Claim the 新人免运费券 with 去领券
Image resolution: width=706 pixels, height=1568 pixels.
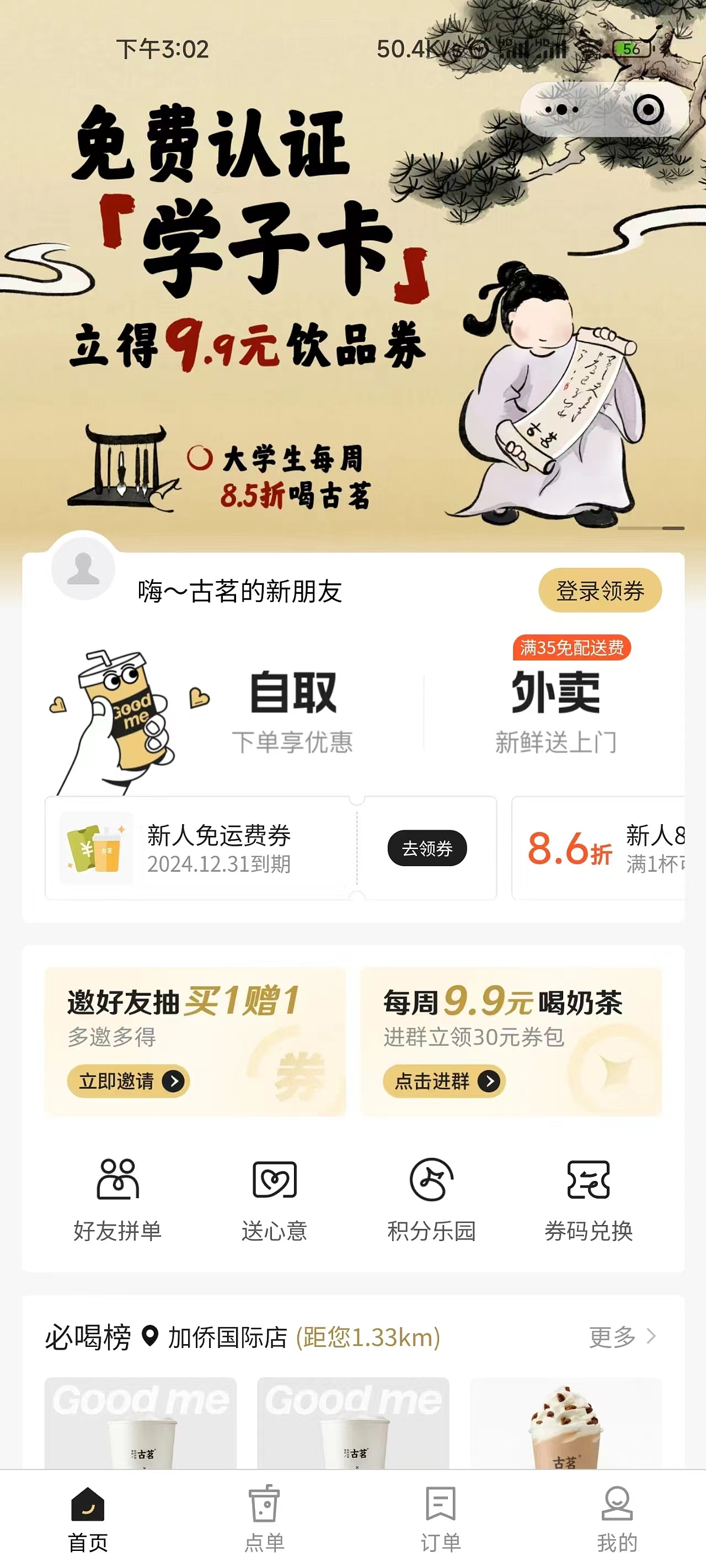[426, 848]
